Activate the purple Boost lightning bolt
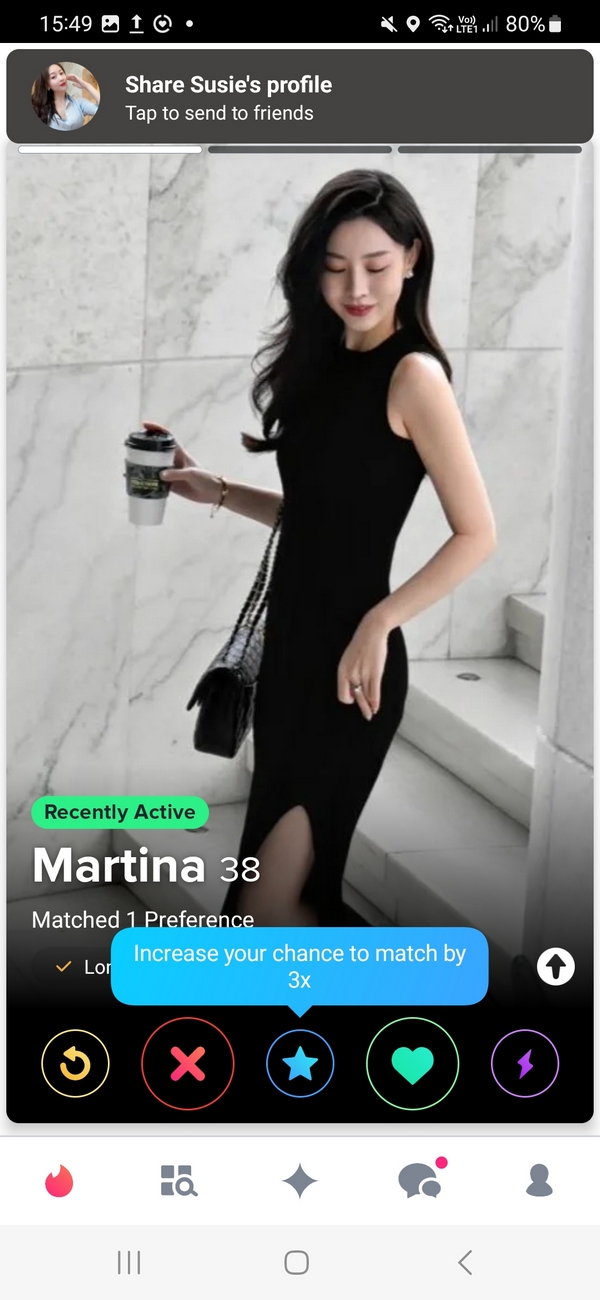 525,1063
